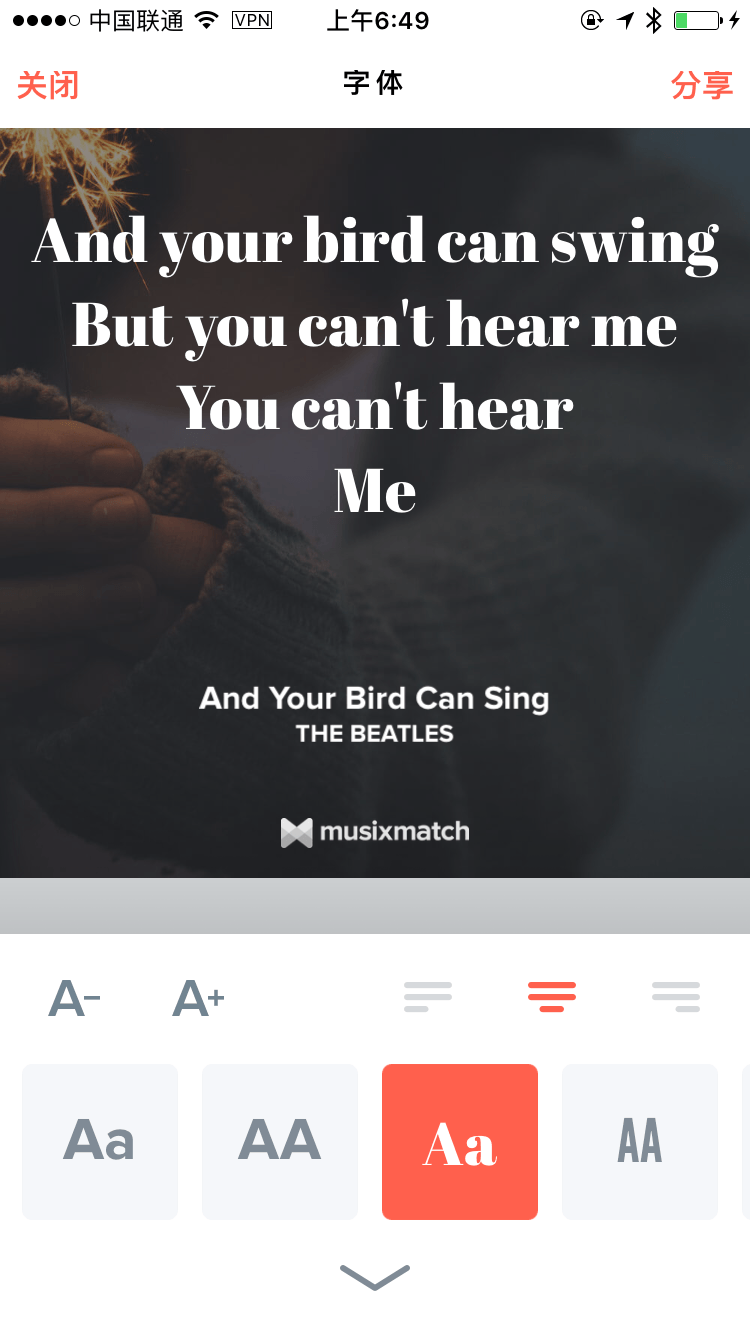The width and height of the screenshot is (750, 1334).
Task: Select the red serif Aa font
Action: pyautogui.click(x=460, y=1141)
